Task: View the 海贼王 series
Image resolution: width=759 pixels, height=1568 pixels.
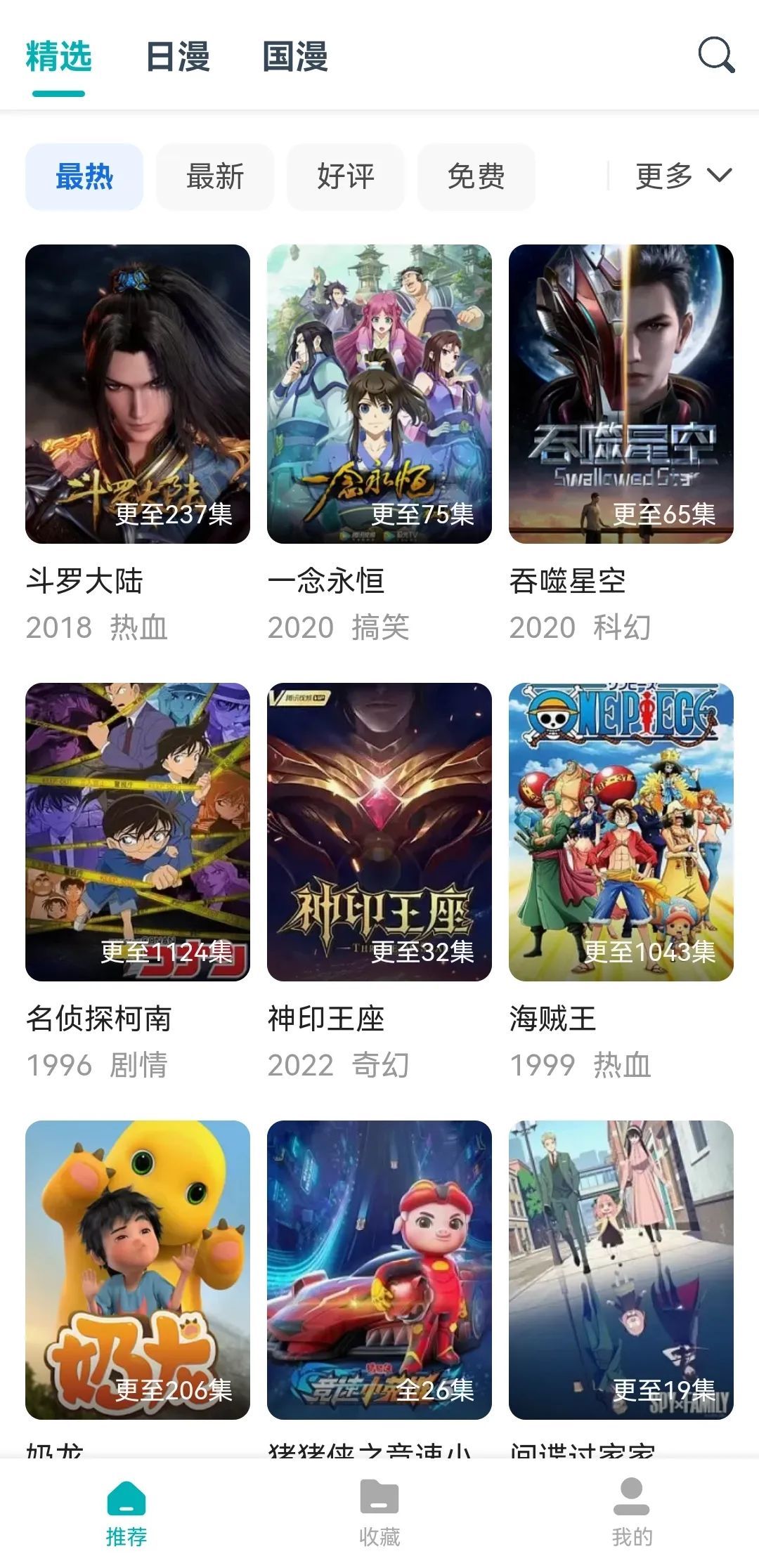Action: pyautogui.click(x=621, y=832)
